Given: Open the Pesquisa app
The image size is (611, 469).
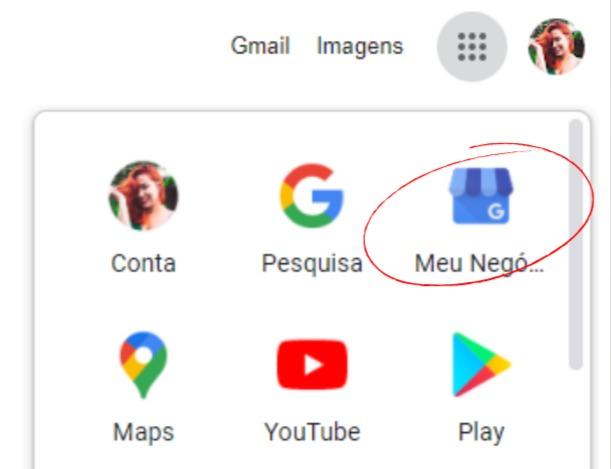Looking at the screenshot, I should 311,215.
